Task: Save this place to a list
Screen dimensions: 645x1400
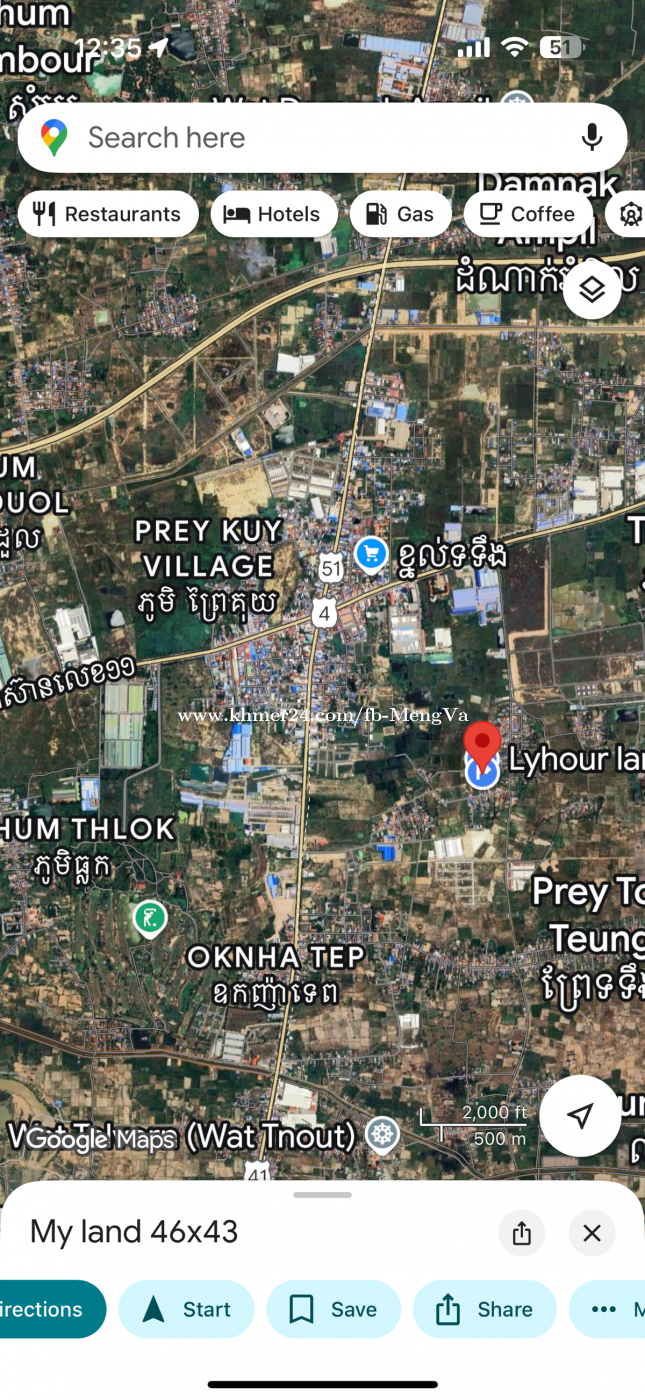Action: click(x=333, y=1309)
